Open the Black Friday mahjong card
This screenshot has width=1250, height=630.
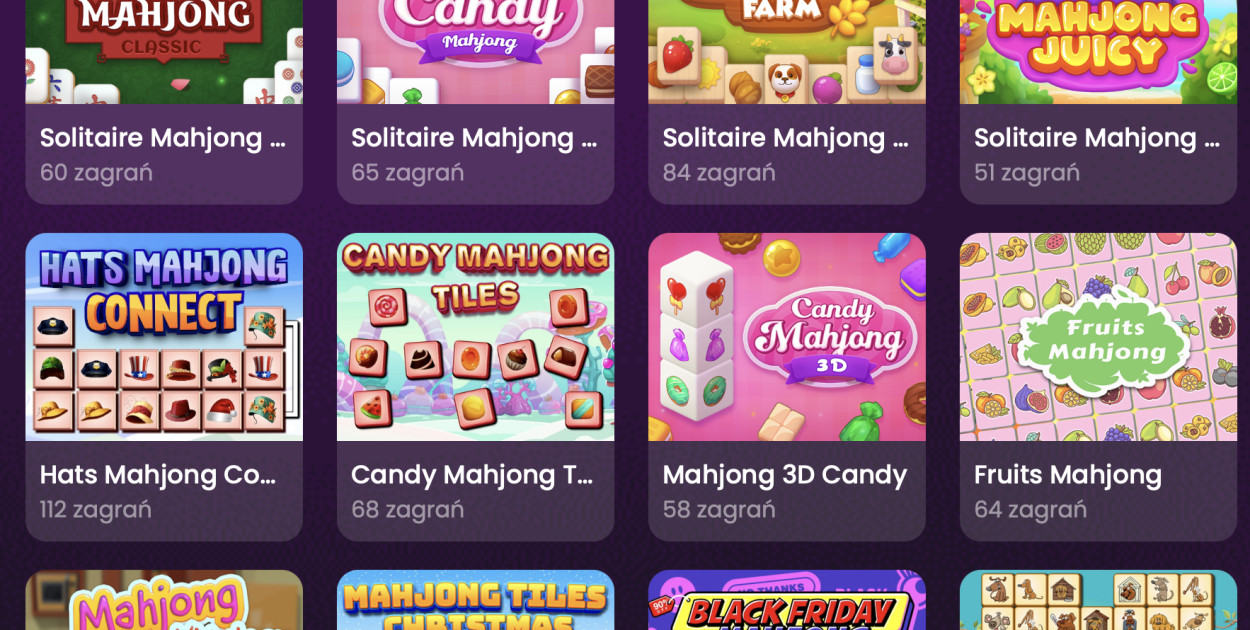click(x=786, y=602)
